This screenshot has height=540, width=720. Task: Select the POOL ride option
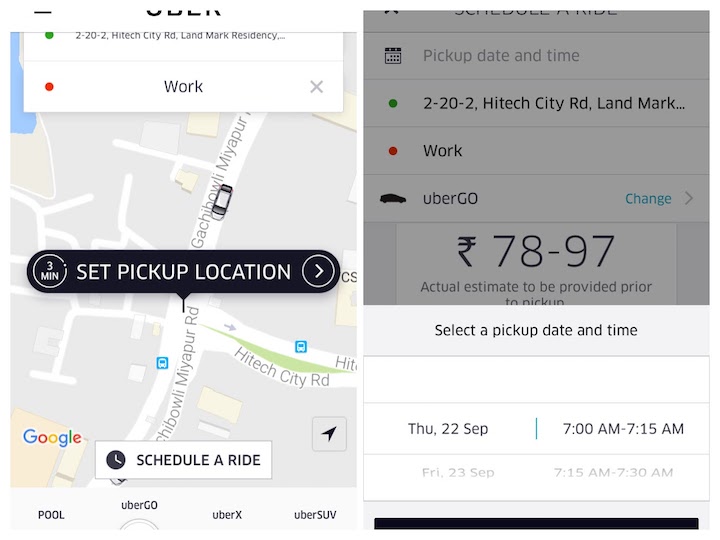pos(51,515)
